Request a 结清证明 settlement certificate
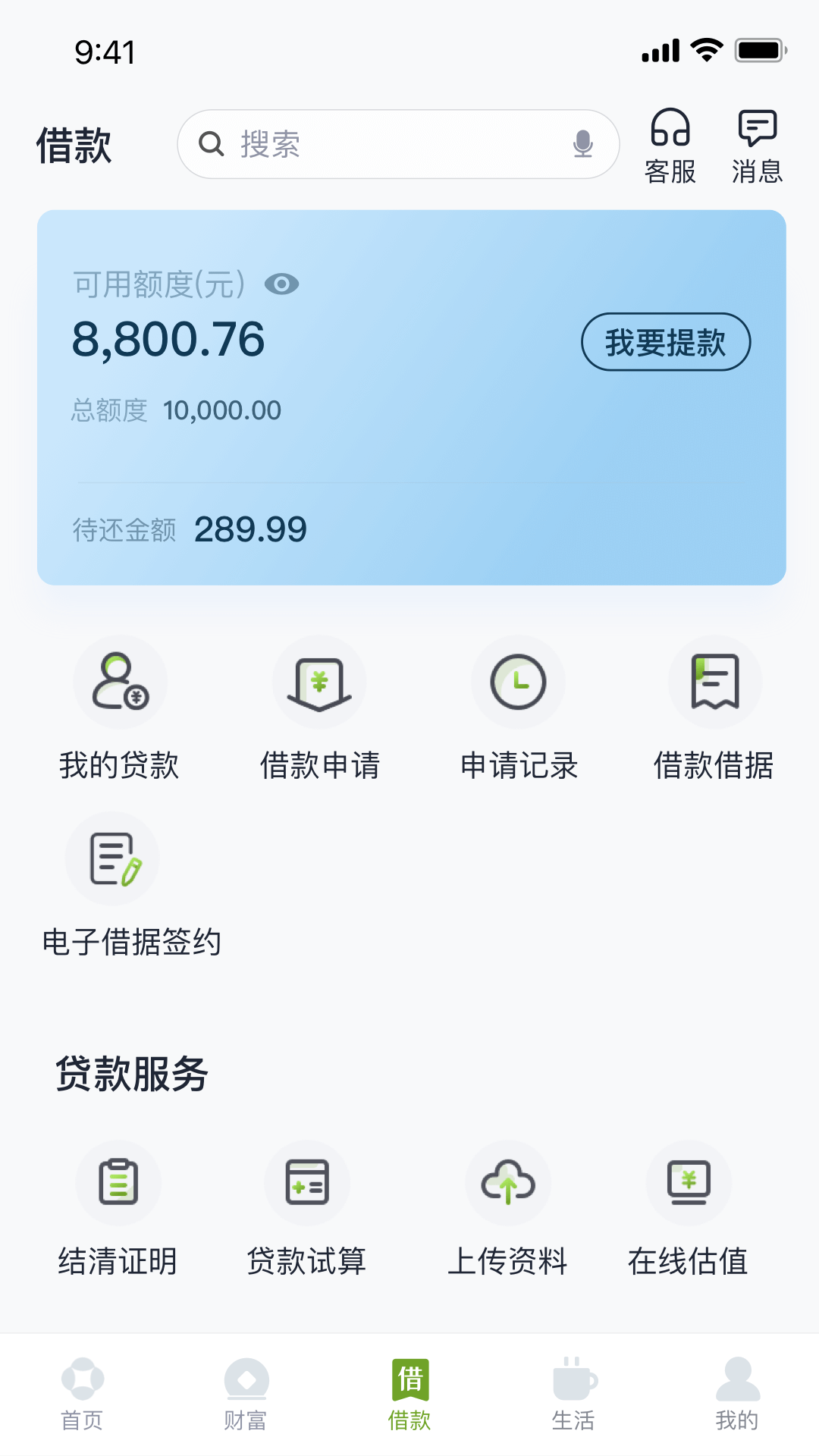819x1456 pixels. pyautogui.click(x=118, y=1210)
